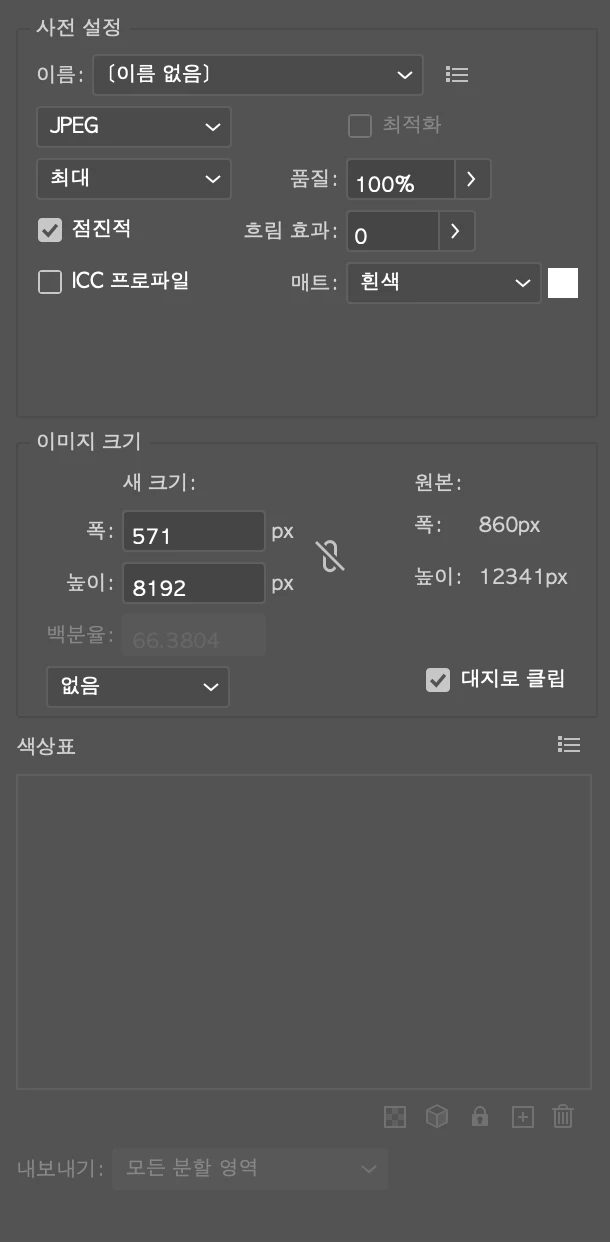The height and width of the screenshot is (1242, 610).
Task: Expand the 흐림 효과 slider arrow
Action: pos(456,232)
